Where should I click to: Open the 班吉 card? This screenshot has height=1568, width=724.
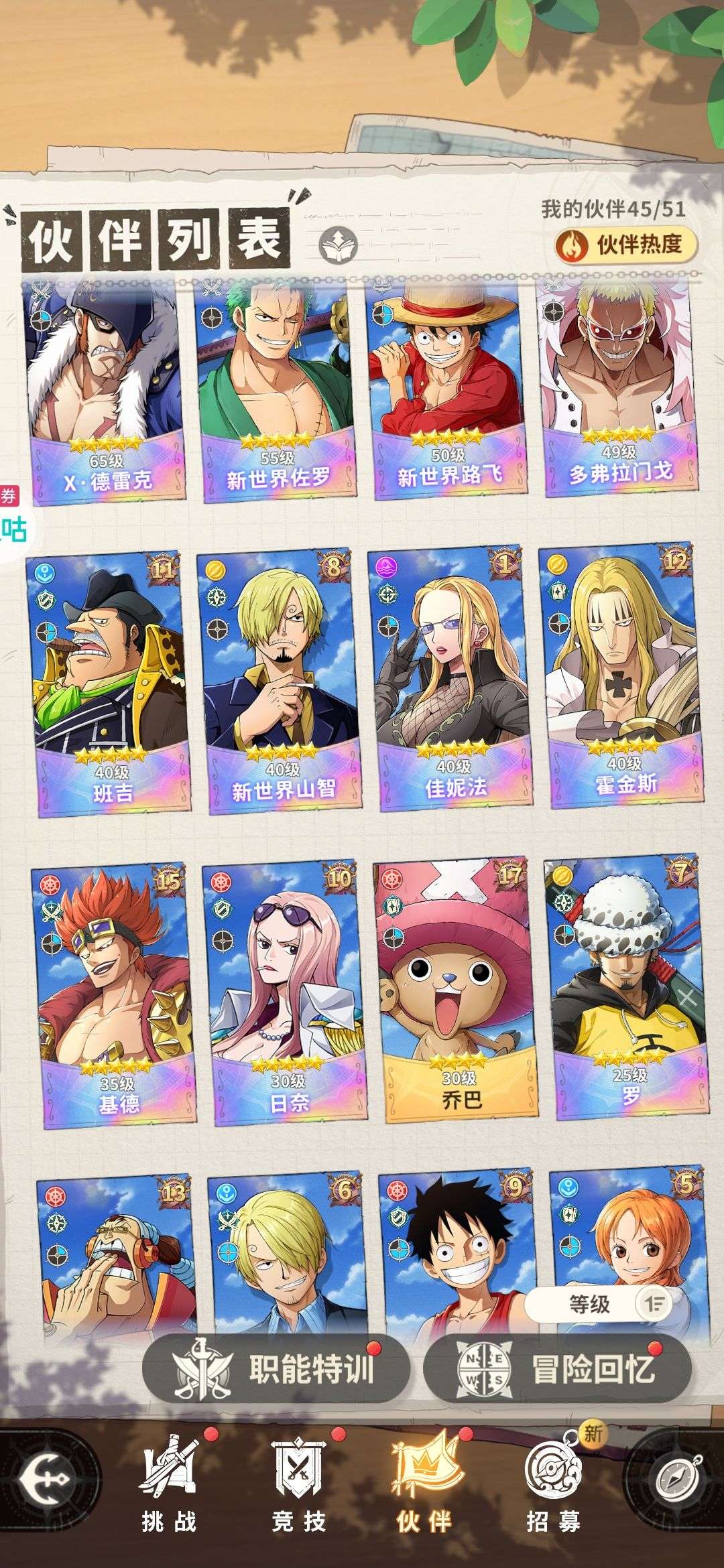point(108,684)
